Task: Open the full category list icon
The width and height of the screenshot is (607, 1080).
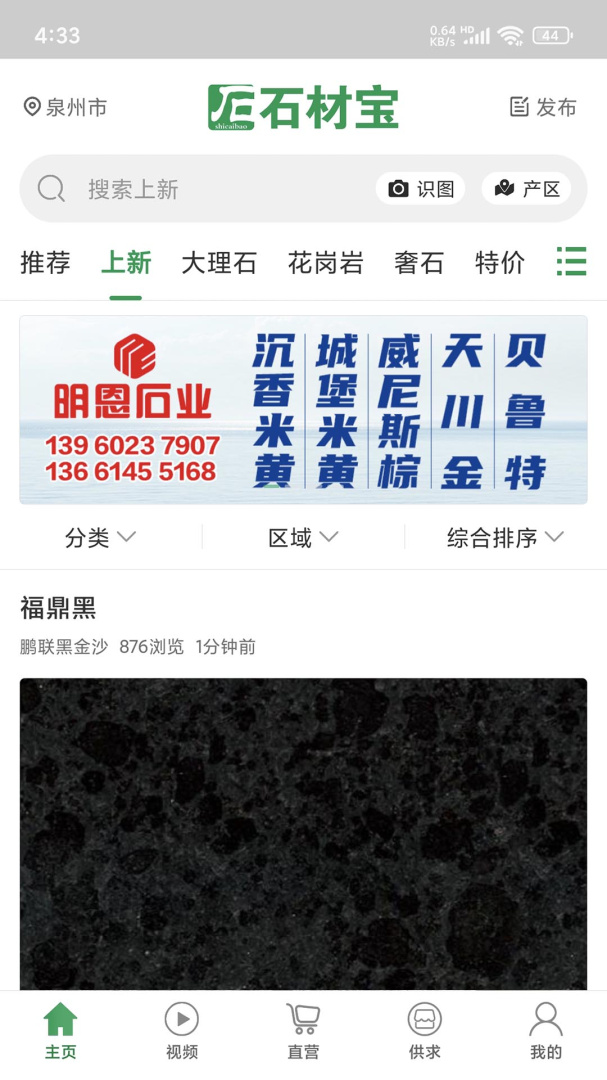Action: [571, 262]
